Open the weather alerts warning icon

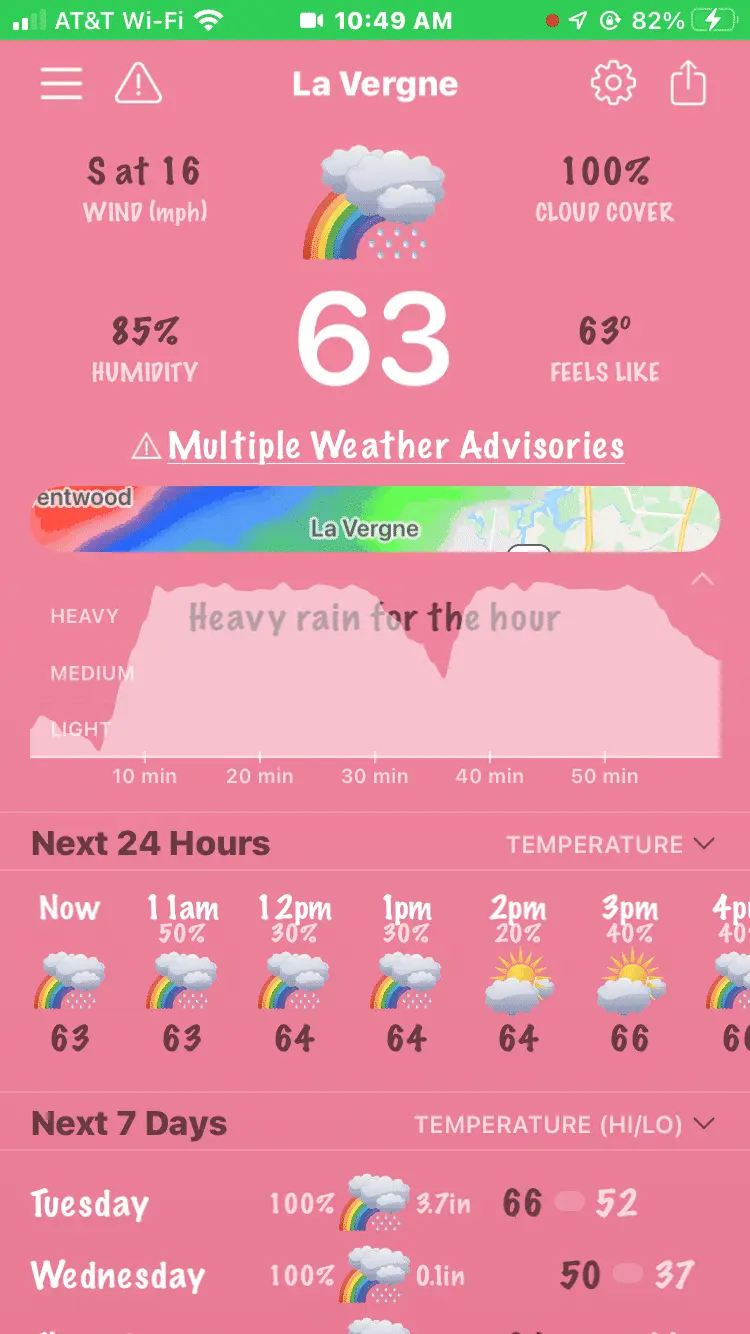[x=138, y=84]
